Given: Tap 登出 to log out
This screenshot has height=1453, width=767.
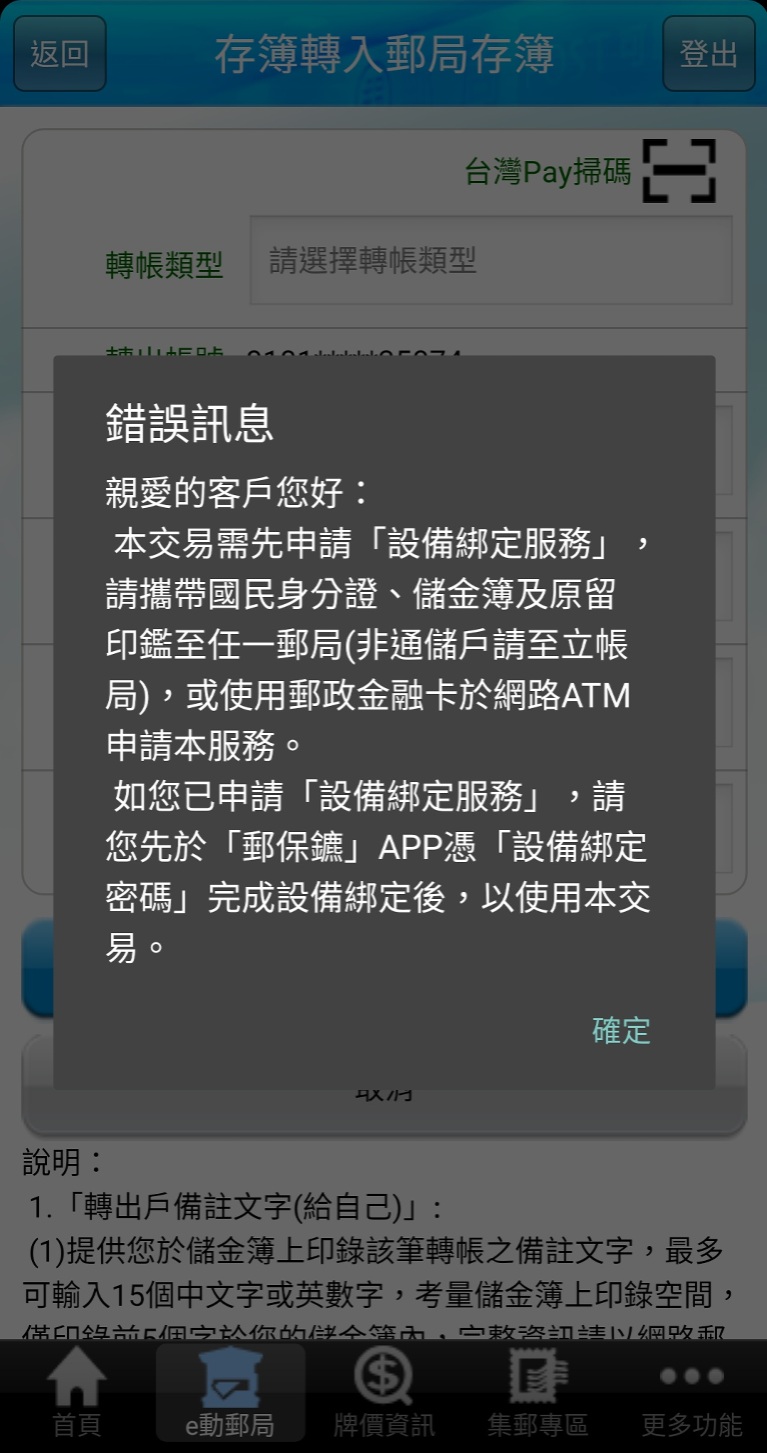Looking at the screenshot, I should (708, 54).
